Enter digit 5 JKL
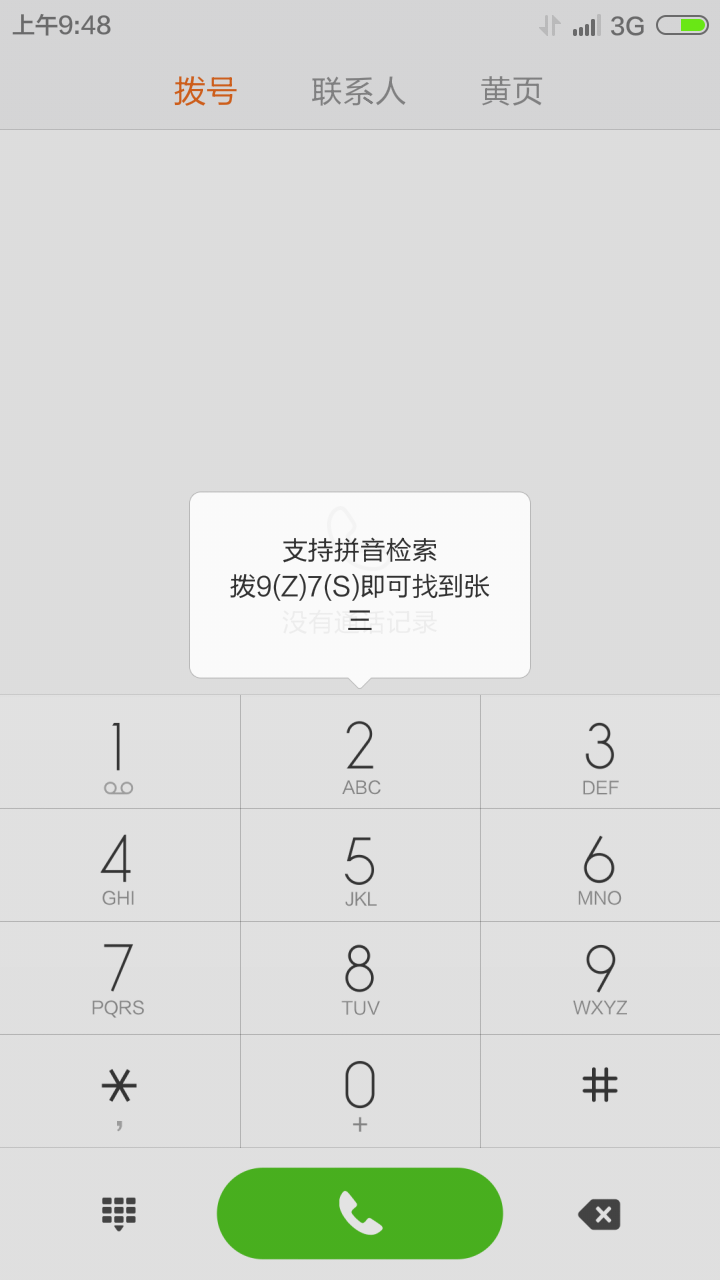Screen dimensions: 720x1280 (x=360, y=867)
